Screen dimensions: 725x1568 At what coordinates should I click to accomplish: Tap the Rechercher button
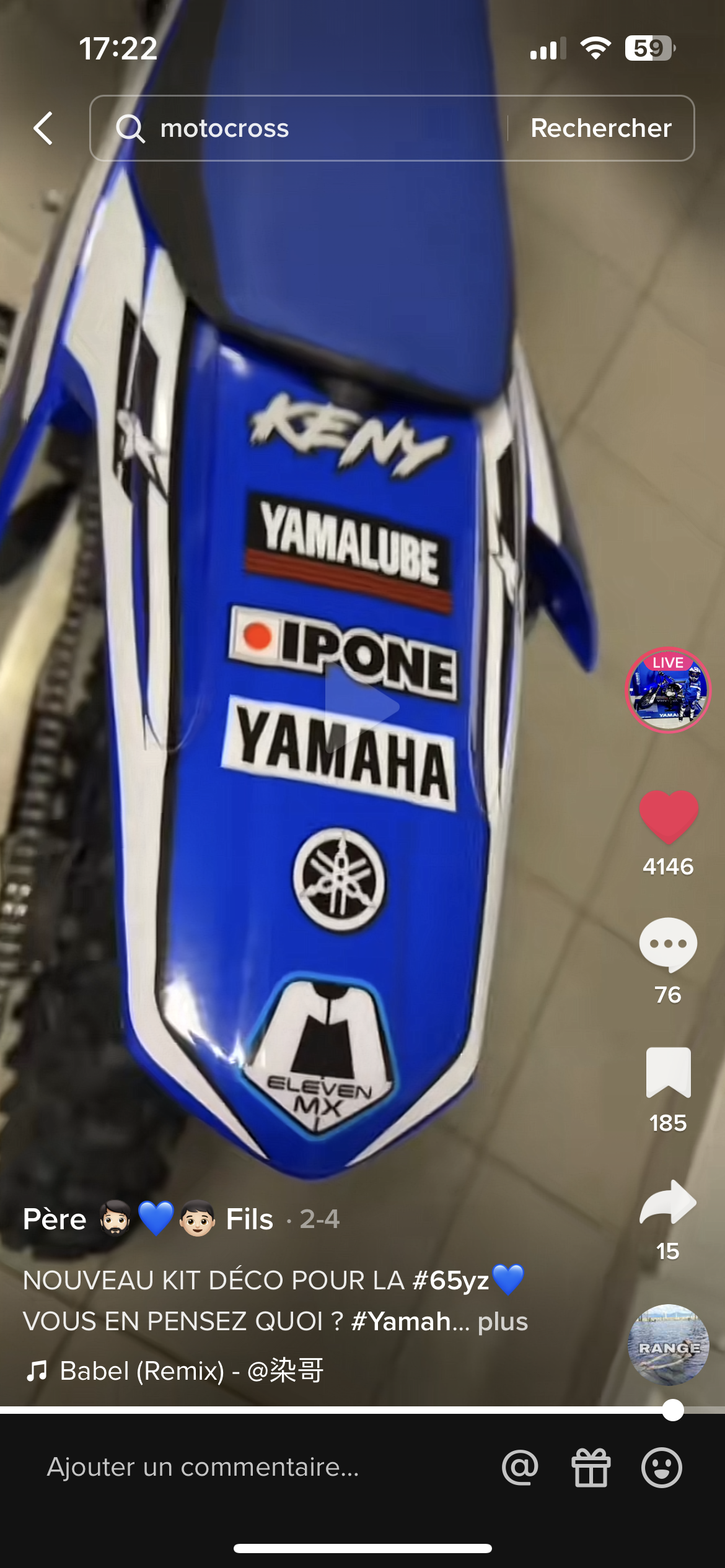600,128
